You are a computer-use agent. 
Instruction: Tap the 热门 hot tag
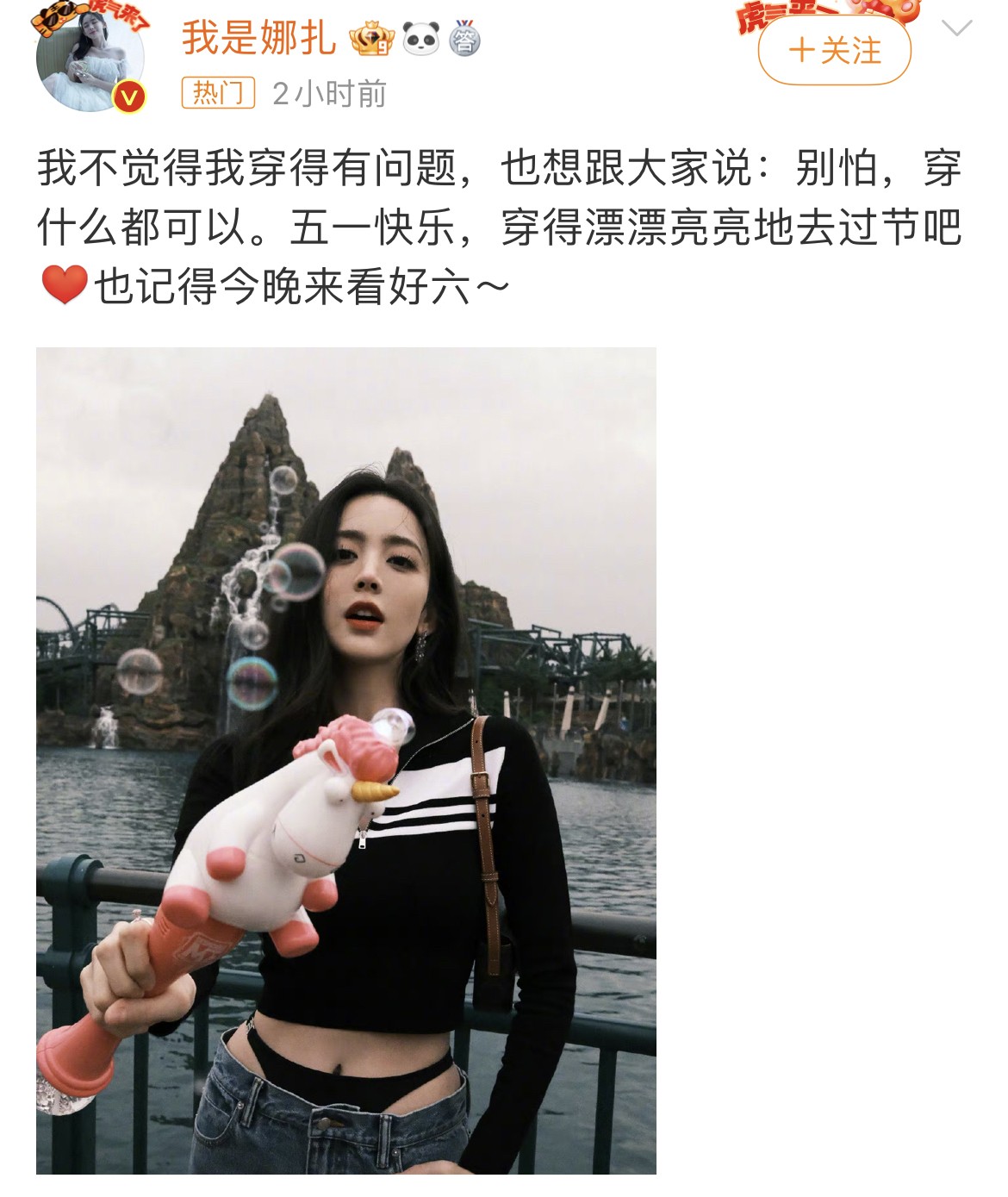tap(218, 93)
